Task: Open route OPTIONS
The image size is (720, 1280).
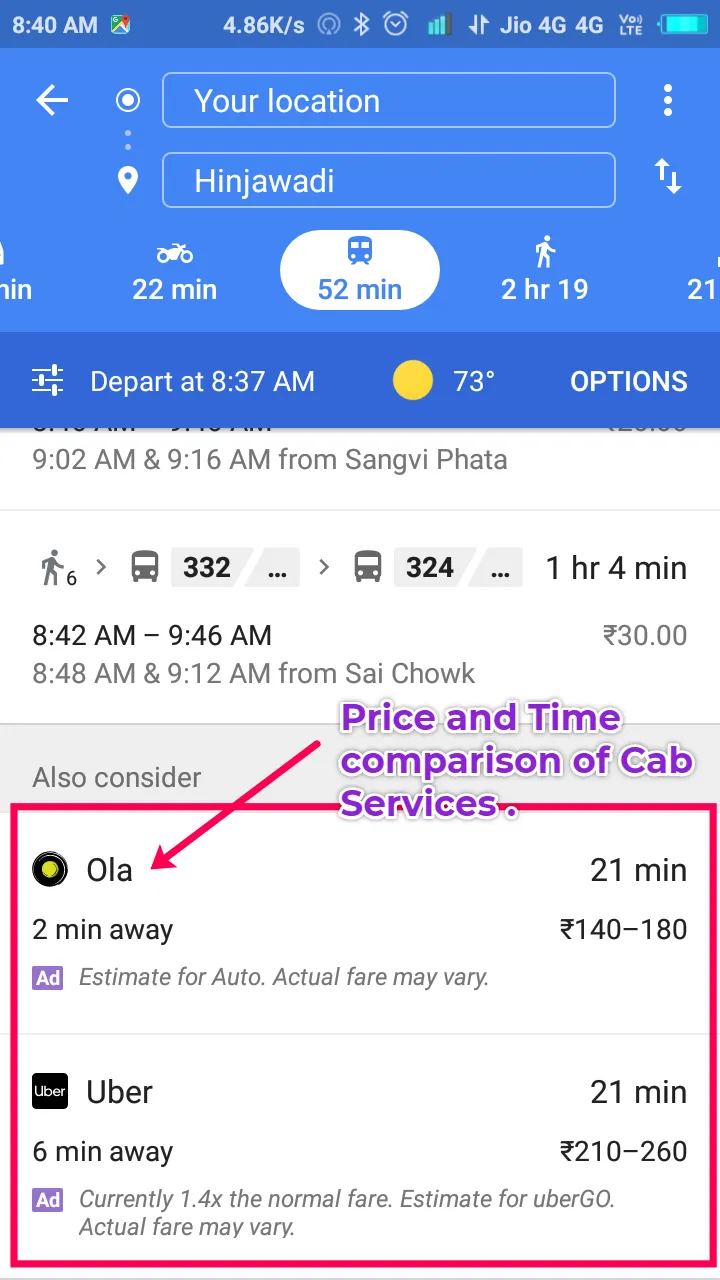Action: 628,381
